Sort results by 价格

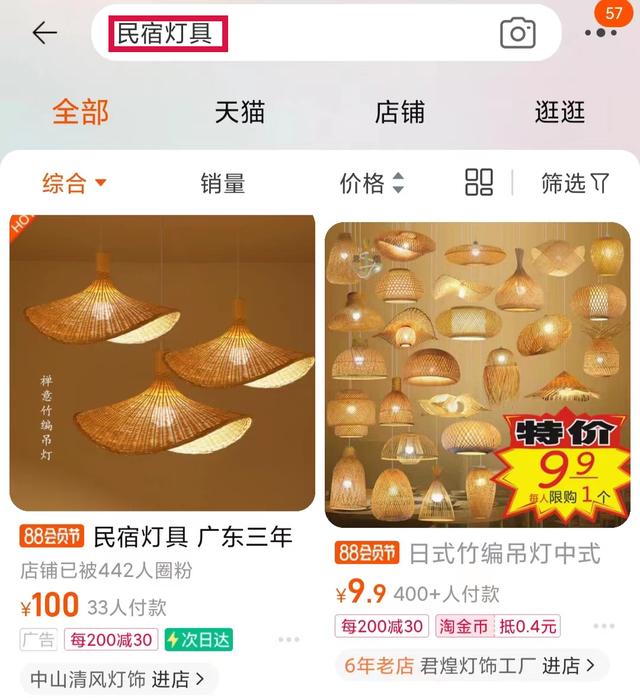372,183
